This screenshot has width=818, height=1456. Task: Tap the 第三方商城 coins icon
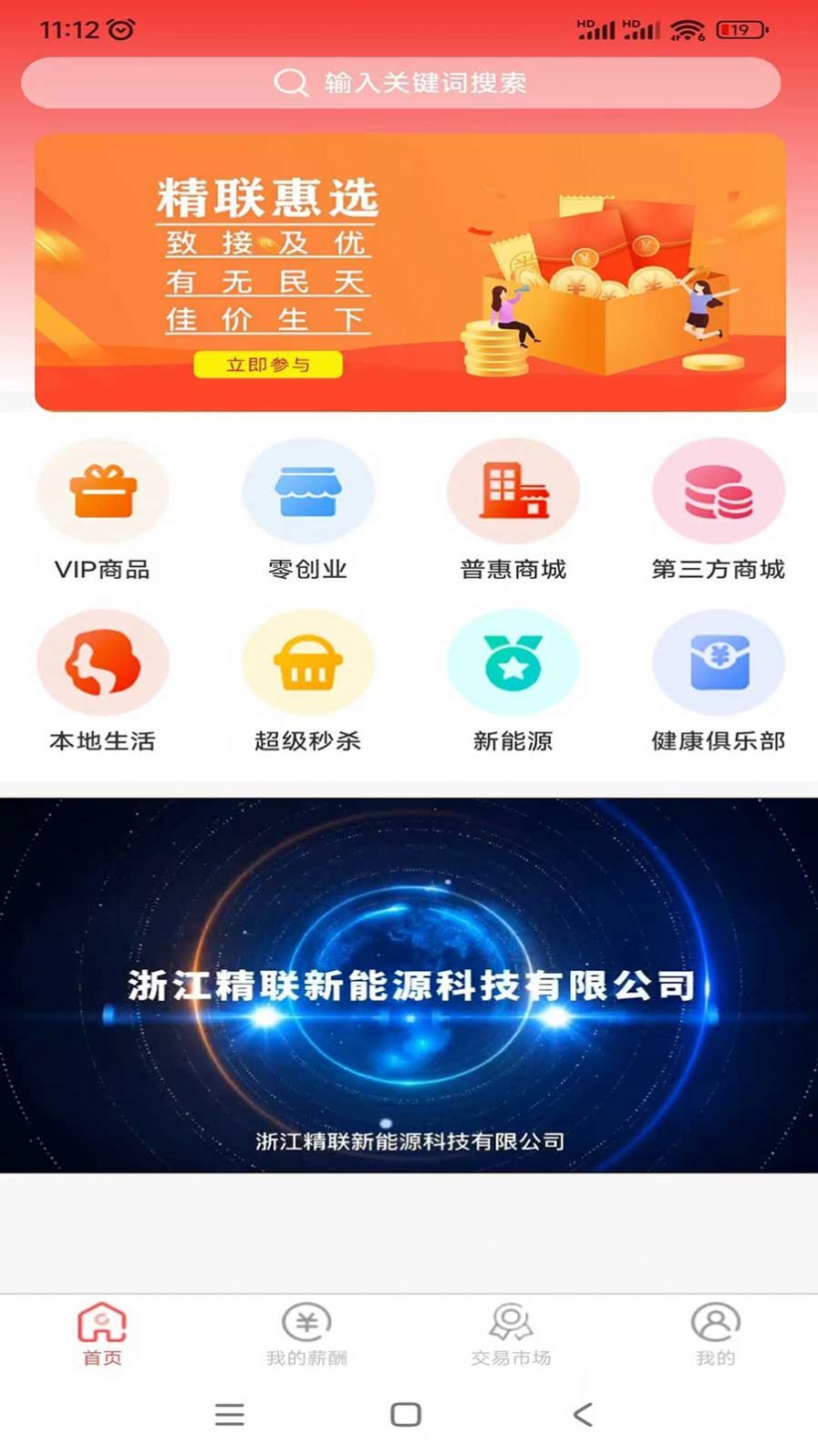[719, 490]
